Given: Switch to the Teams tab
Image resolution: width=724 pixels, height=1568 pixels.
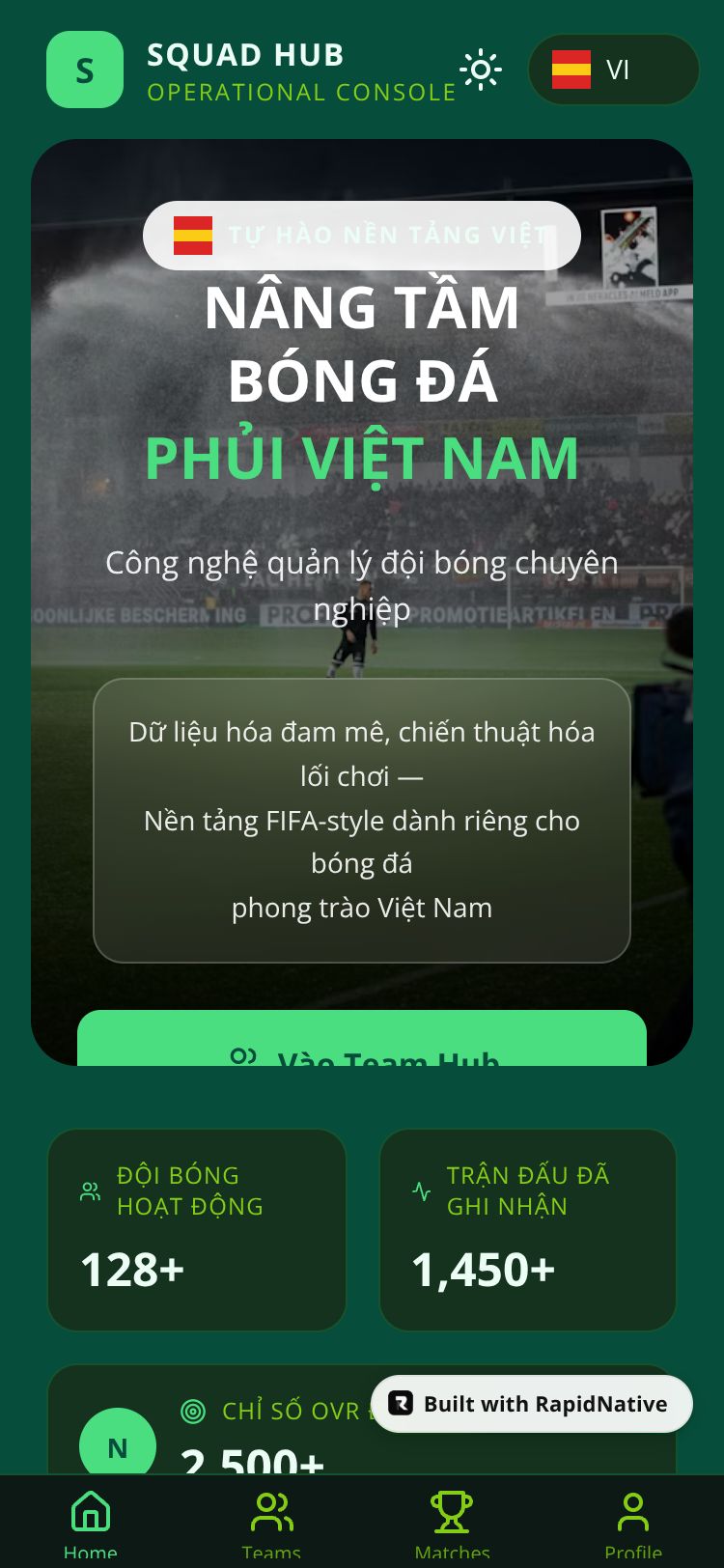Looking at the screenshot, I should (x=271, y=1521).
